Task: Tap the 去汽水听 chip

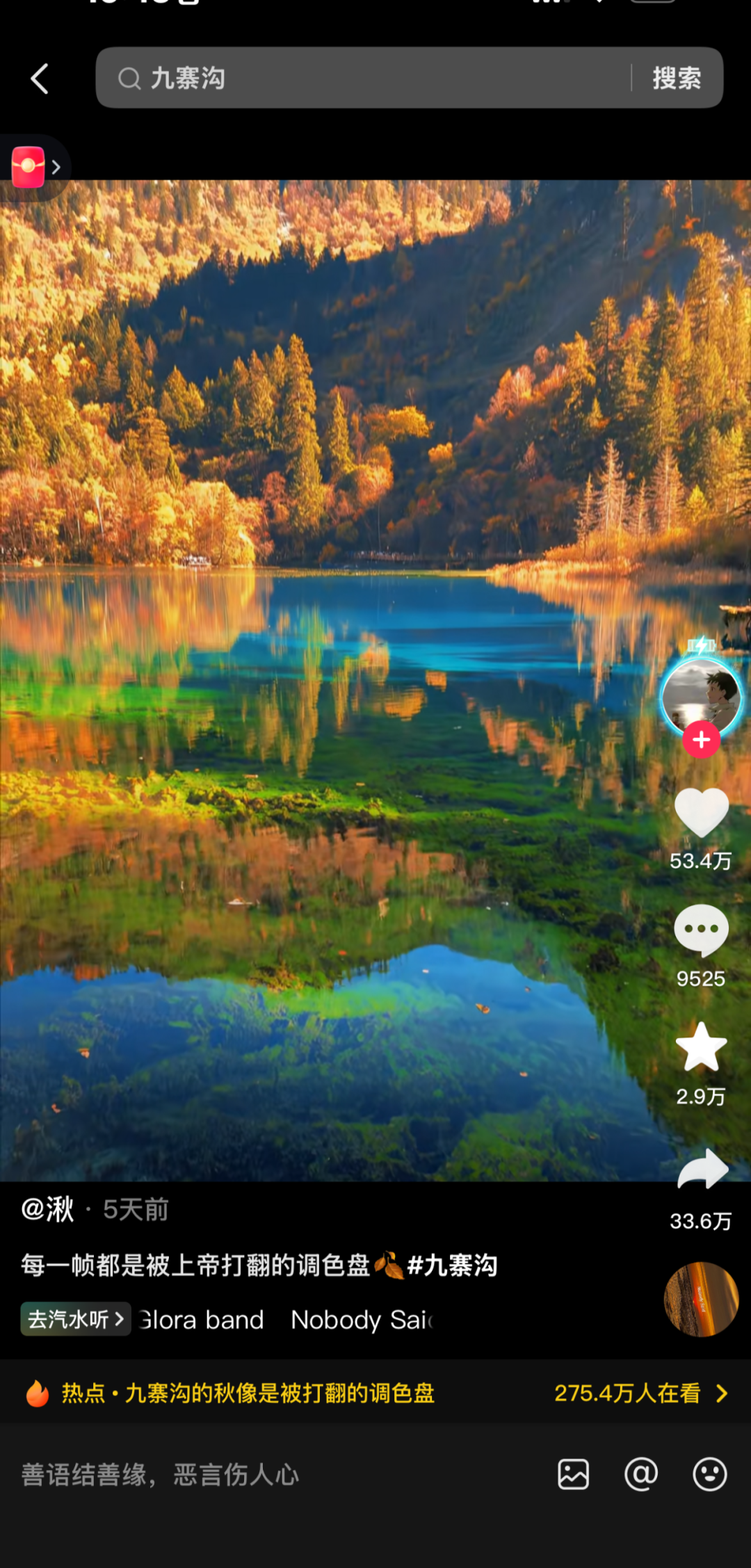Action: [76, 1319]
